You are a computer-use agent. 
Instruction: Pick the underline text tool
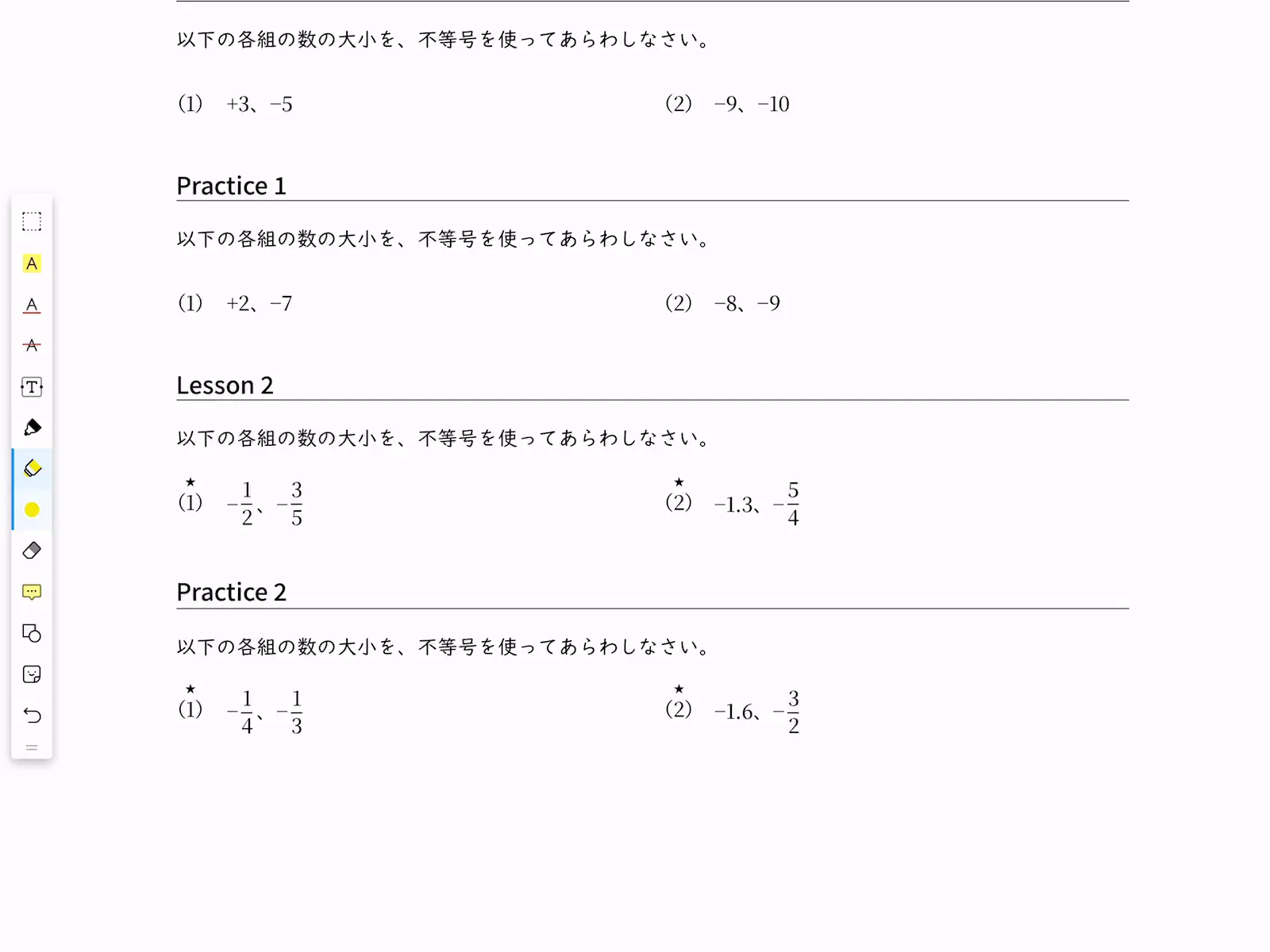click(x=32, y=305)
